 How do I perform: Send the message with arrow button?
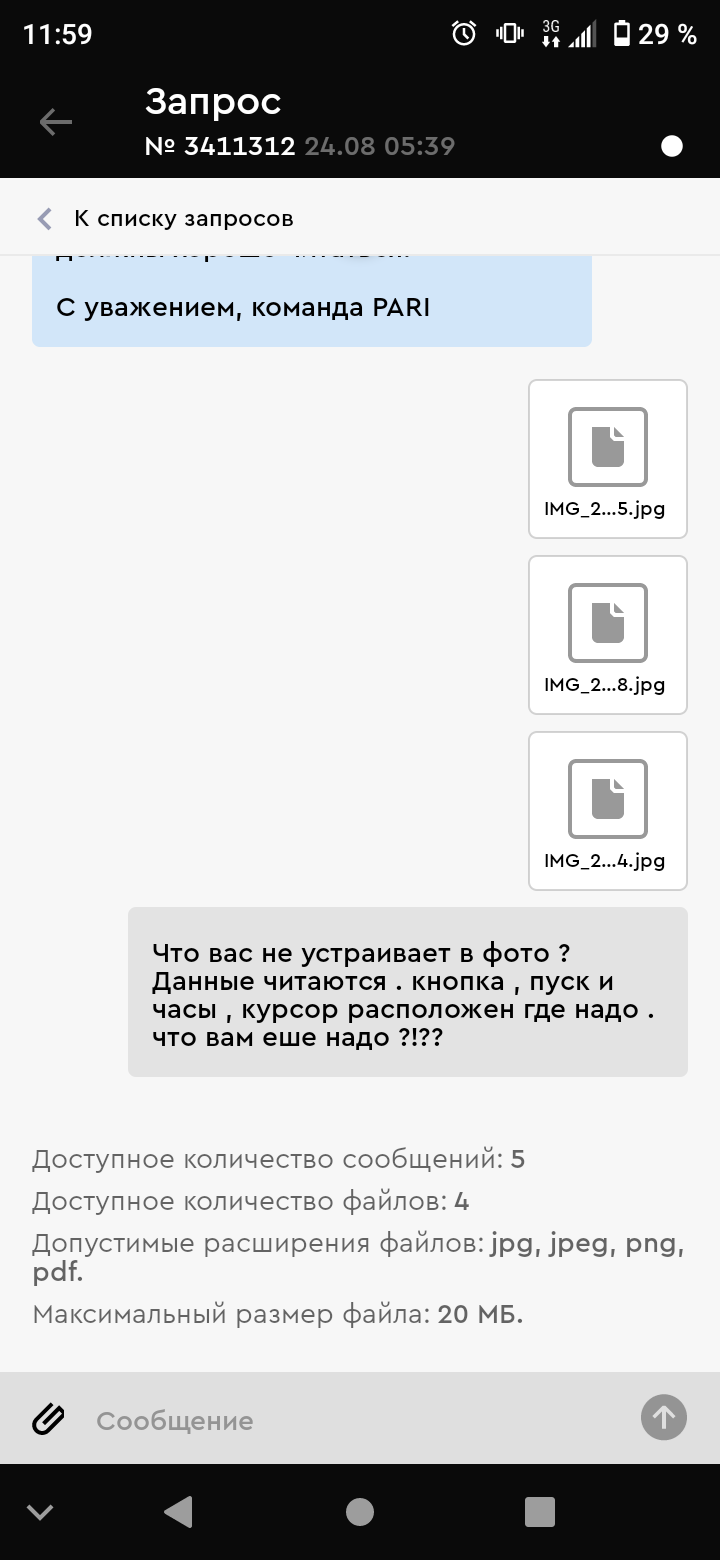(664, 1417)
